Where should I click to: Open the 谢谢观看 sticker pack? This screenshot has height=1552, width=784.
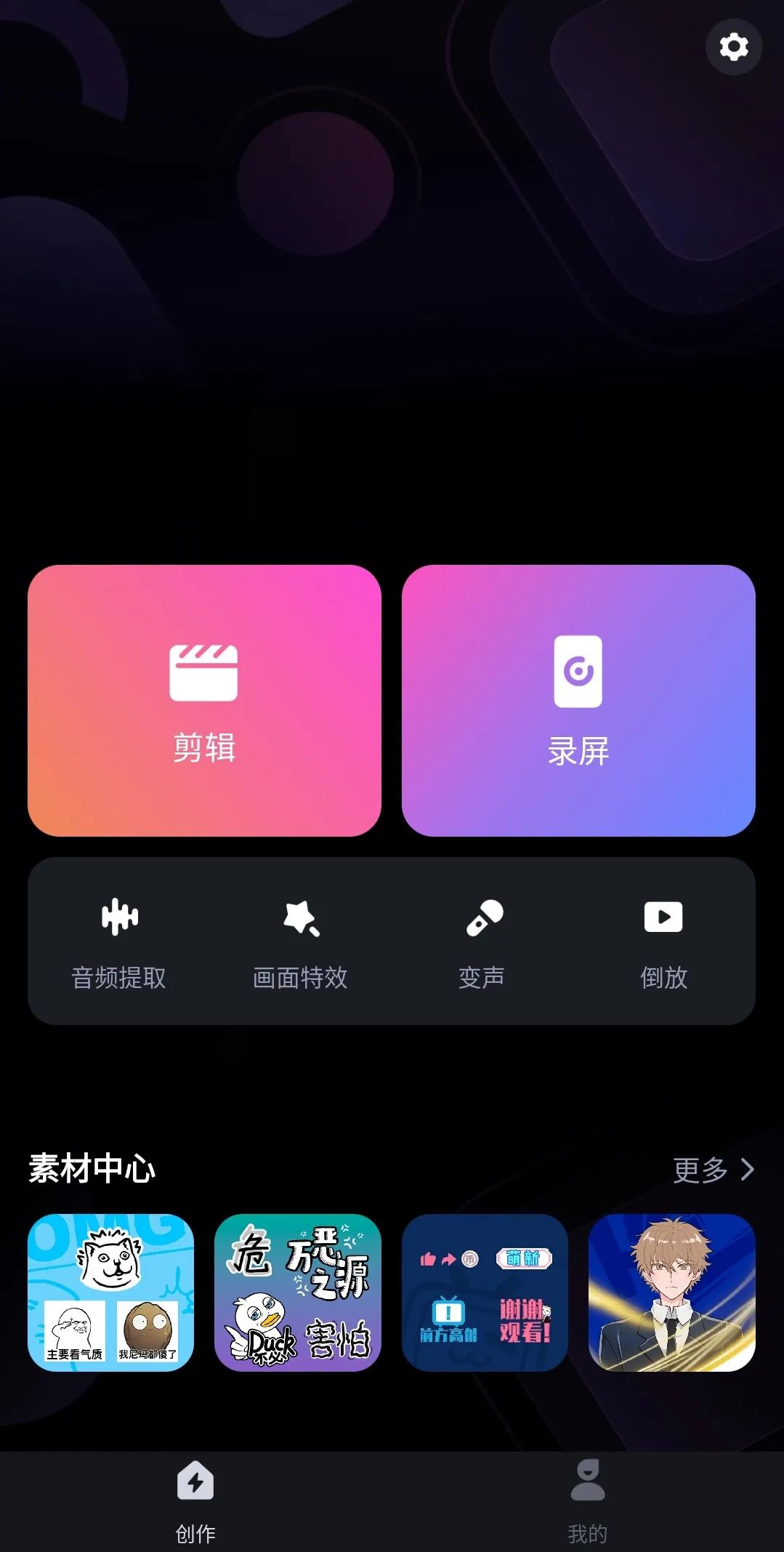click(x=485, y=1292)
